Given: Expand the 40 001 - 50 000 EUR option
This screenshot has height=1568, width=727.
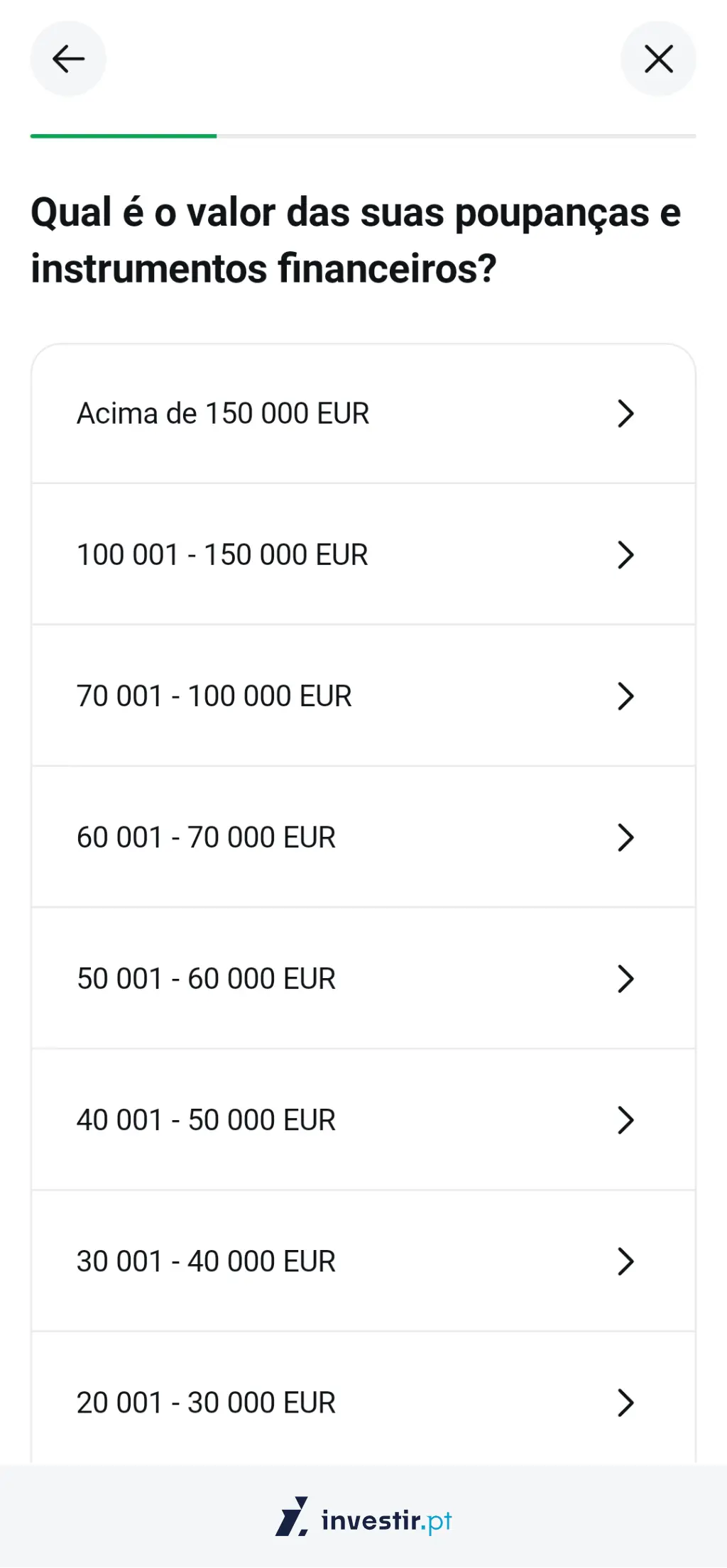Looking at the screenshot, I should (625, 1119).
